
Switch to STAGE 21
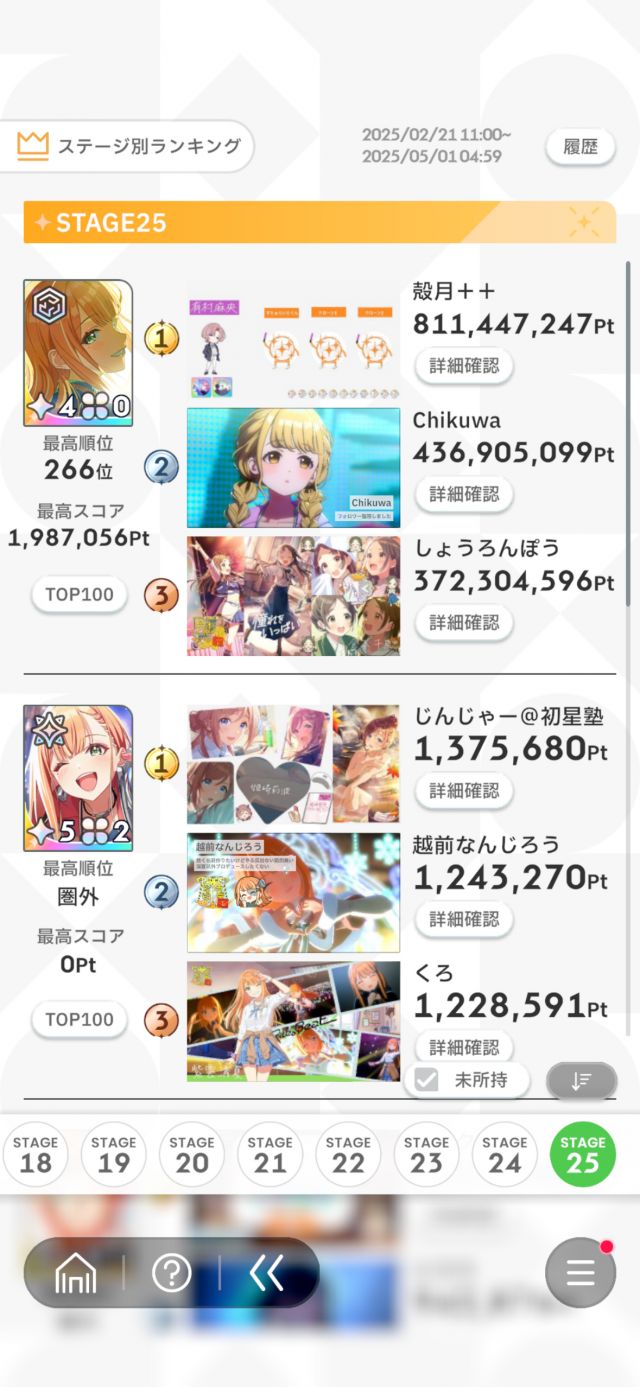point(270,1154)
